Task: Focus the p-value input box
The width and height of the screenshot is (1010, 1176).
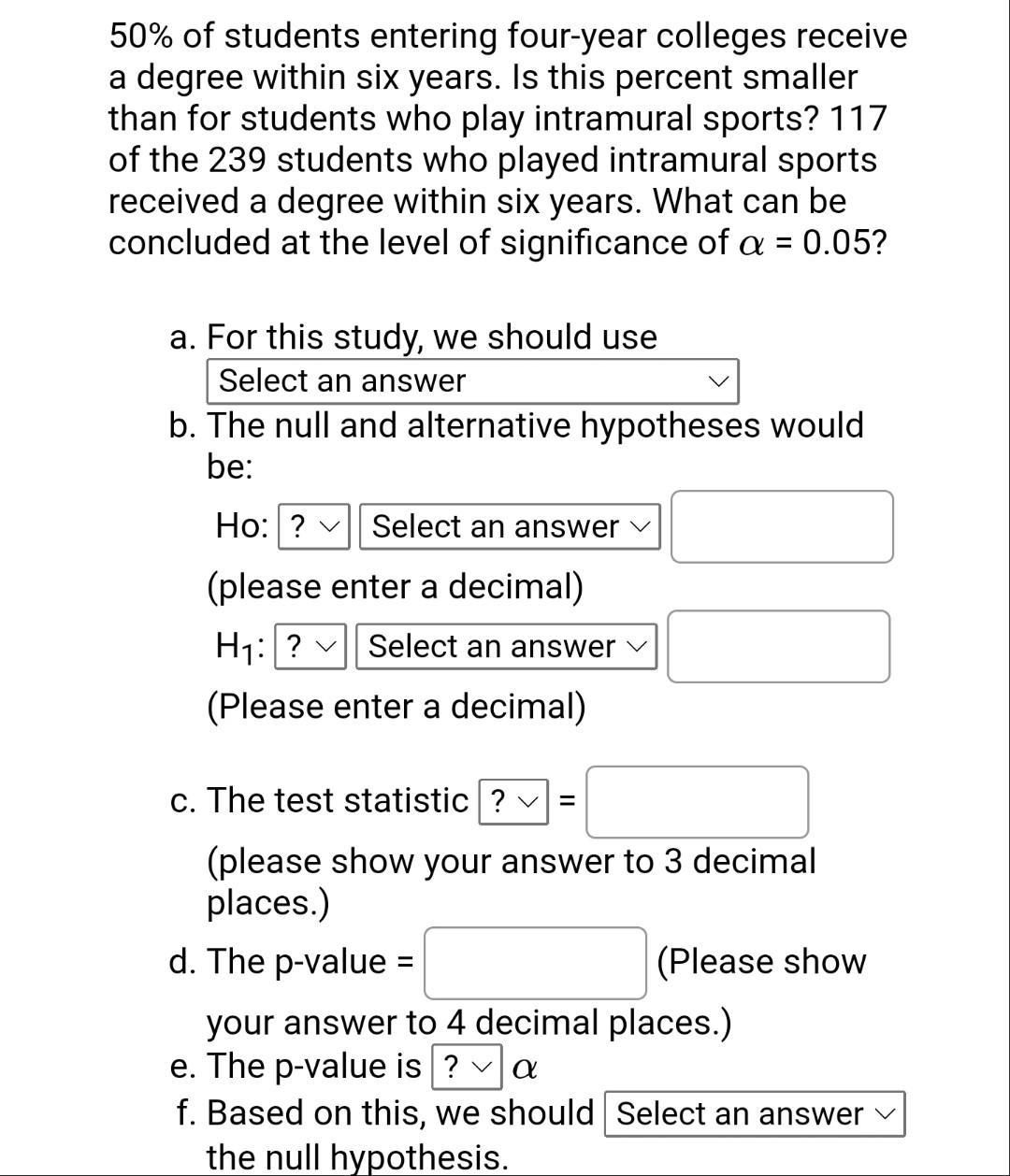Action: (535, 963)
